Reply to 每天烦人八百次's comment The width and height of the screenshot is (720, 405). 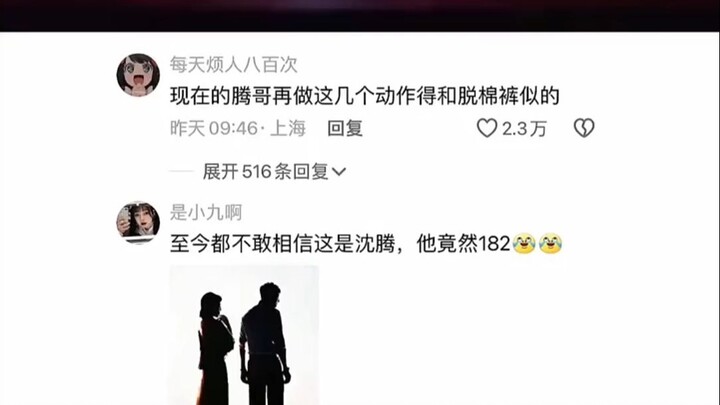[x=345, y=128]
